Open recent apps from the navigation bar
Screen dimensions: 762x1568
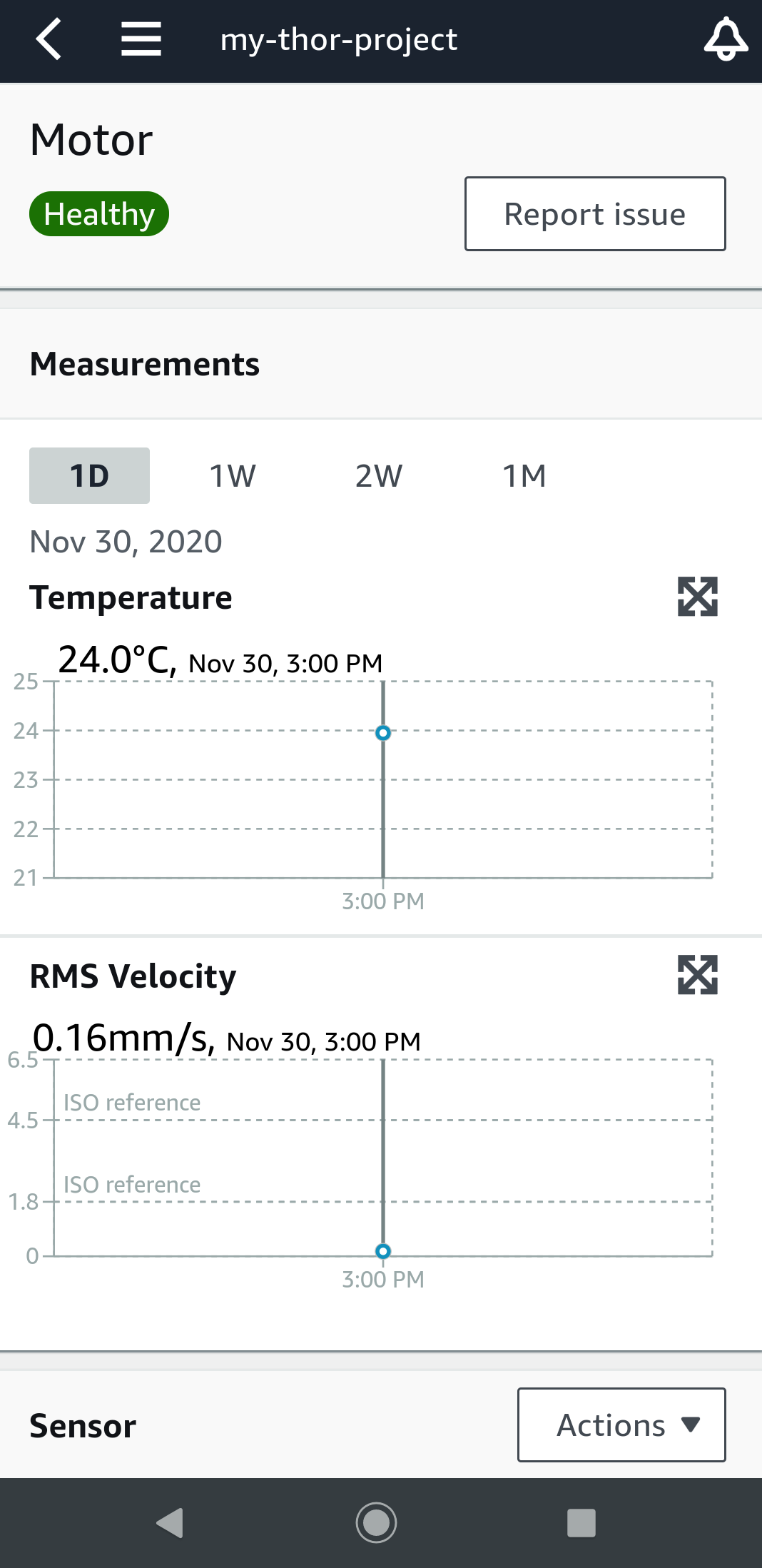click(x=581, y=1523)
